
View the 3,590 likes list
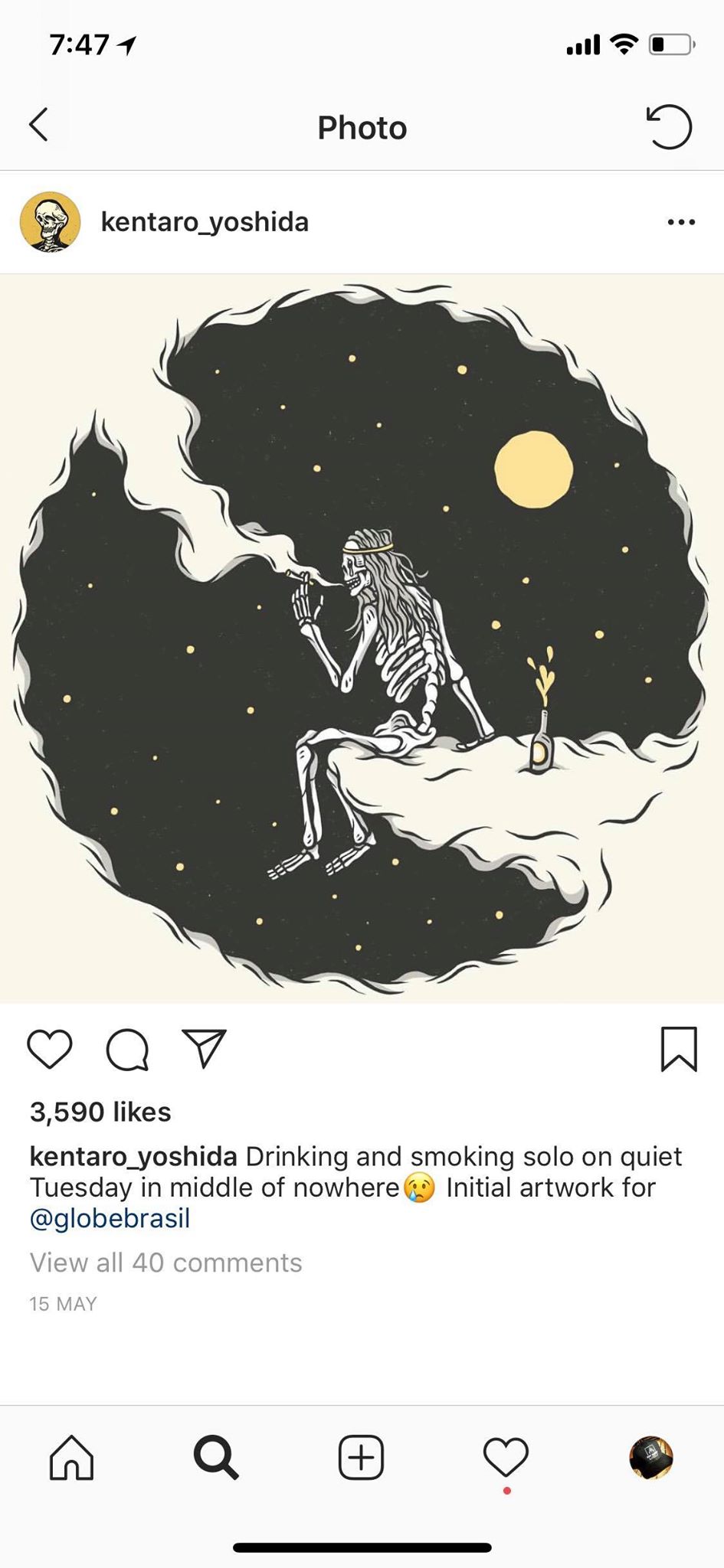tap(100, 1112)
